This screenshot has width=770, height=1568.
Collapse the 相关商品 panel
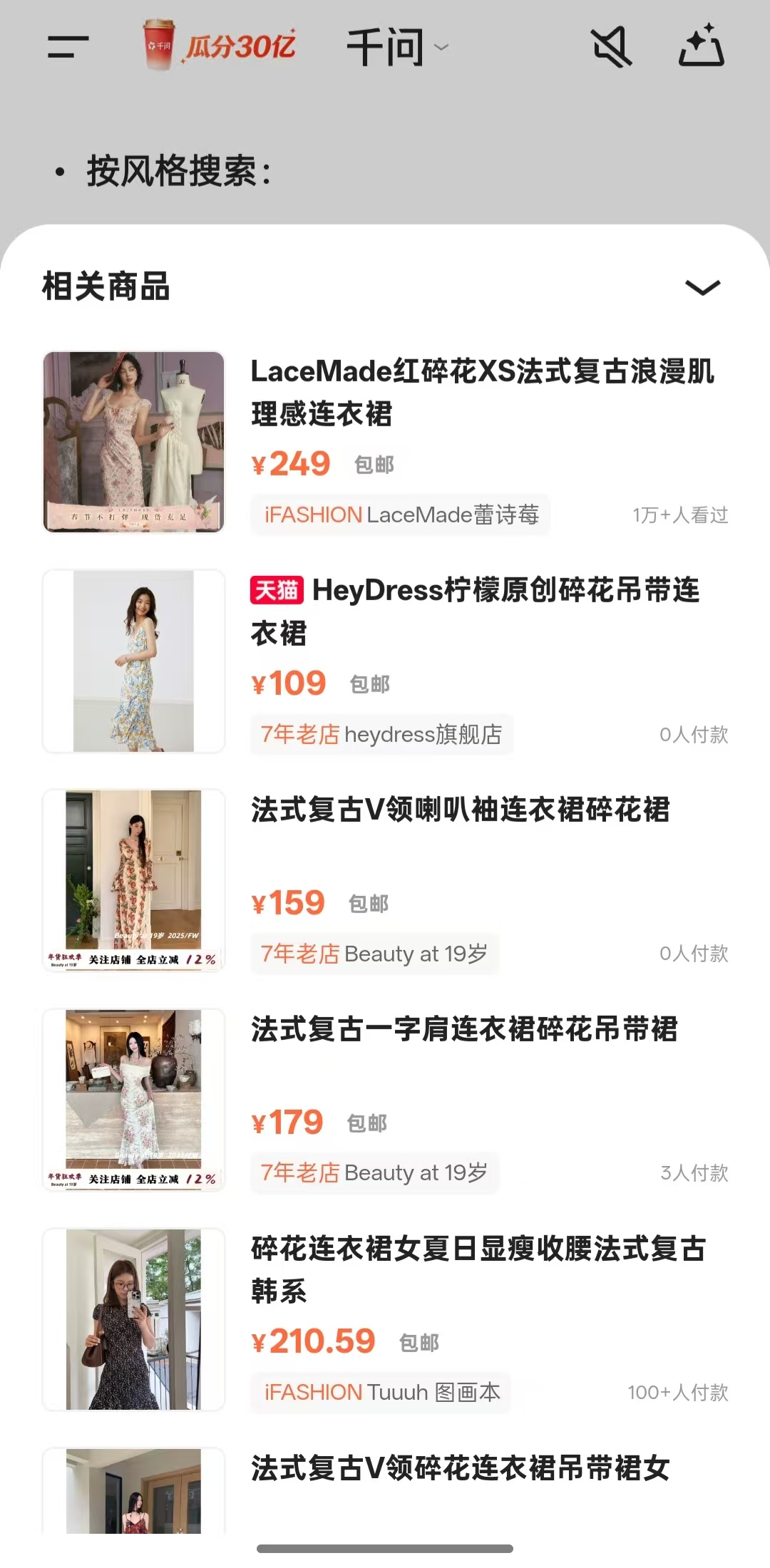click(x=702, y=287)
